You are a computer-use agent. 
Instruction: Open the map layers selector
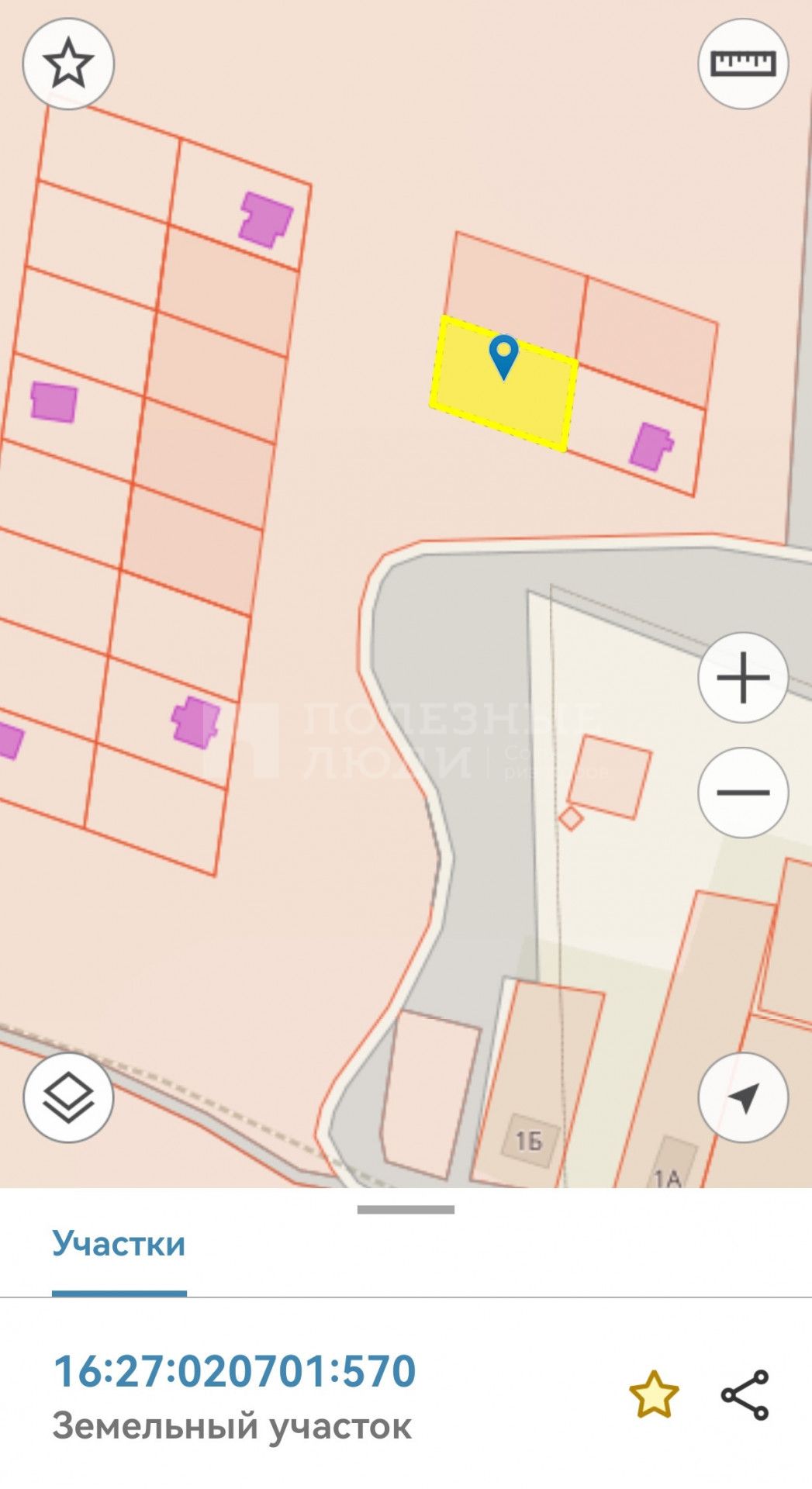coord(68,1097)
